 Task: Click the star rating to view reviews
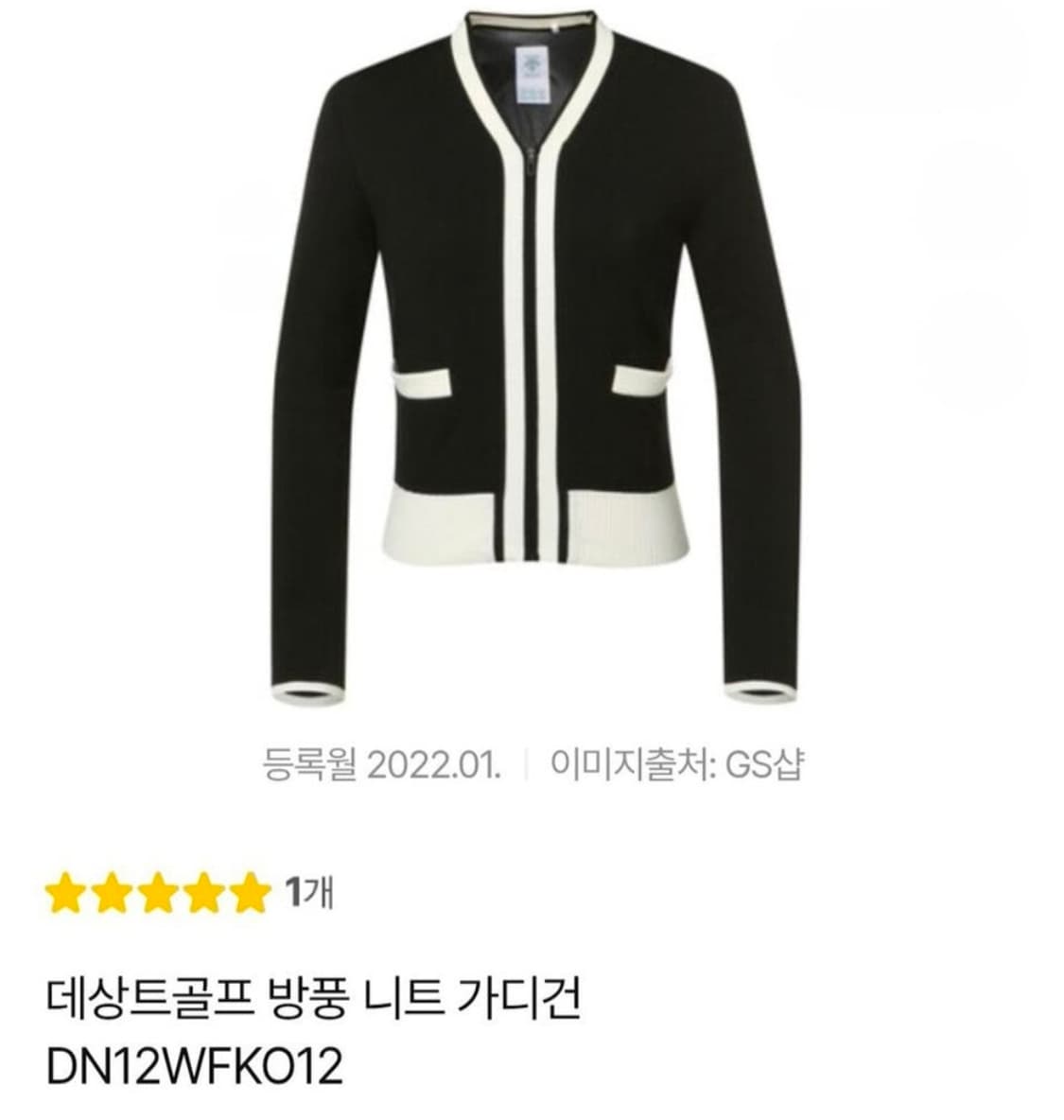click(x=159, y=890)
